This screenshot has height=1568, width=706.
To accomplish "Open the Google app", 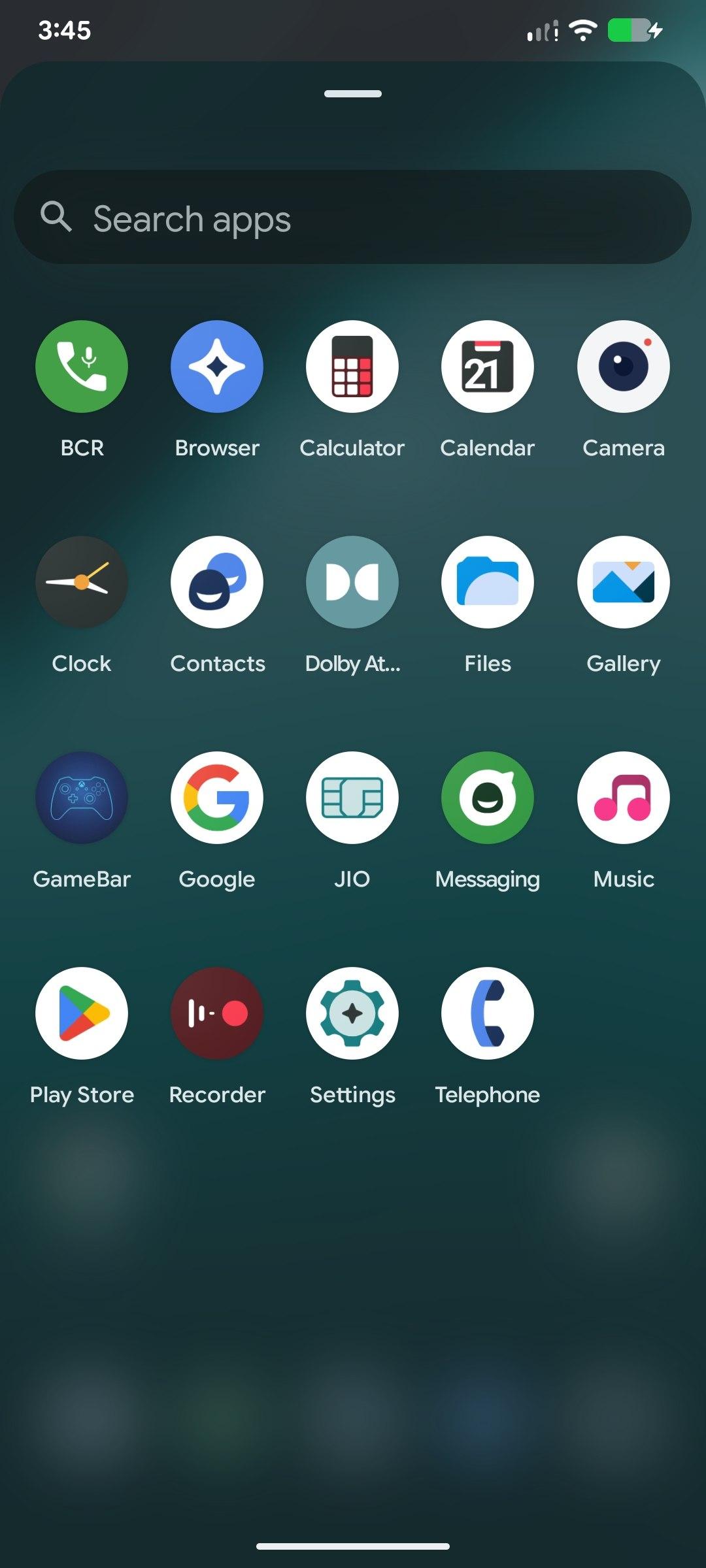I will 217,798.
